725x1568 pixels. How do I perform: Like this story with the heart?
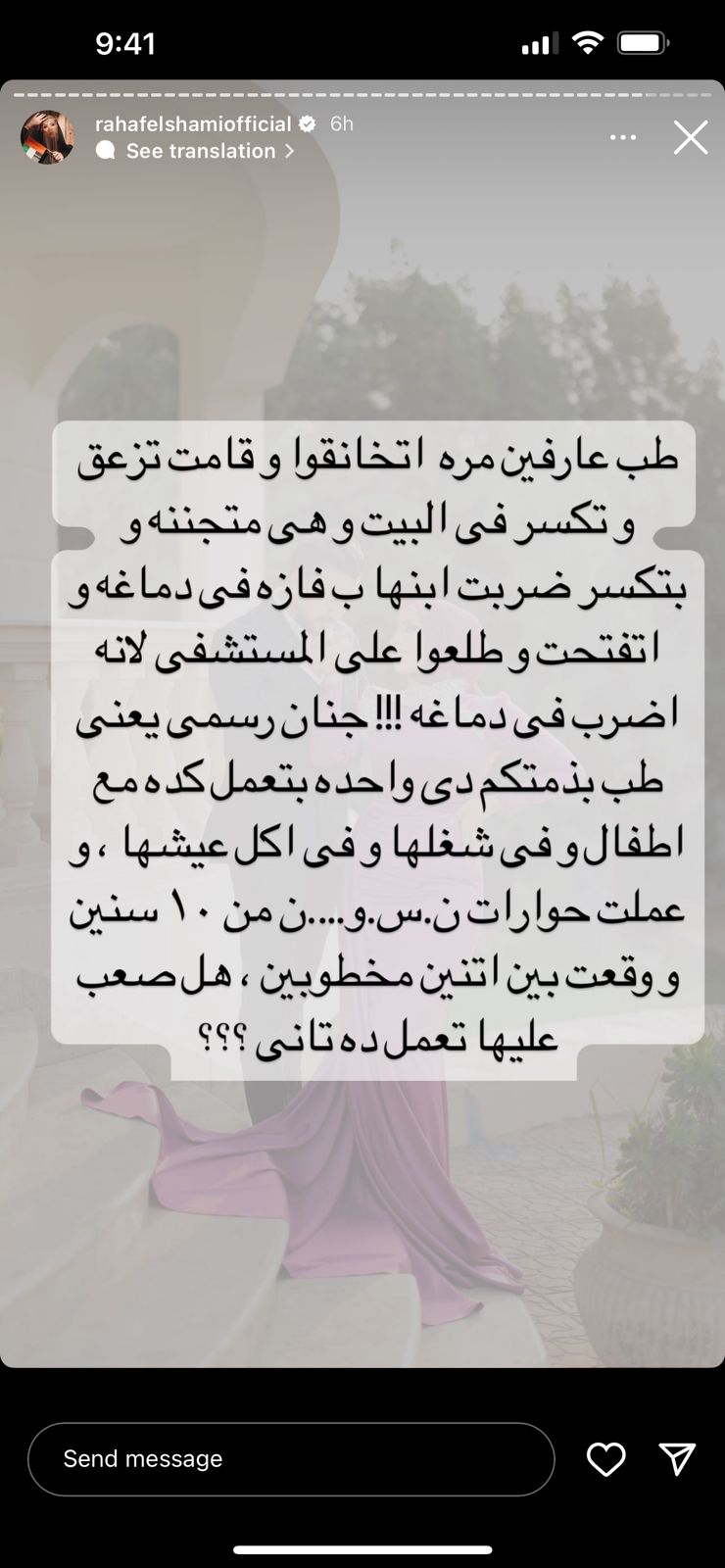click(605, 1459)
